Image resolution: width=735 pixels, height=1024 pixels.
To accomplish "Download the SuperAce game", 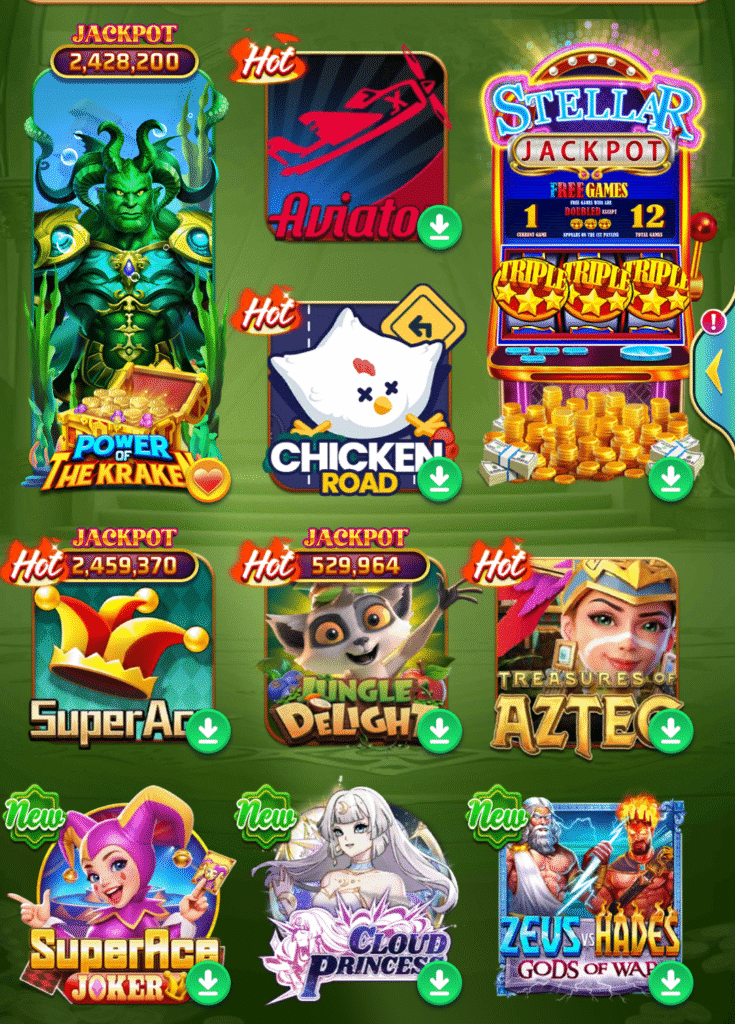I will (x=209, y=730).
